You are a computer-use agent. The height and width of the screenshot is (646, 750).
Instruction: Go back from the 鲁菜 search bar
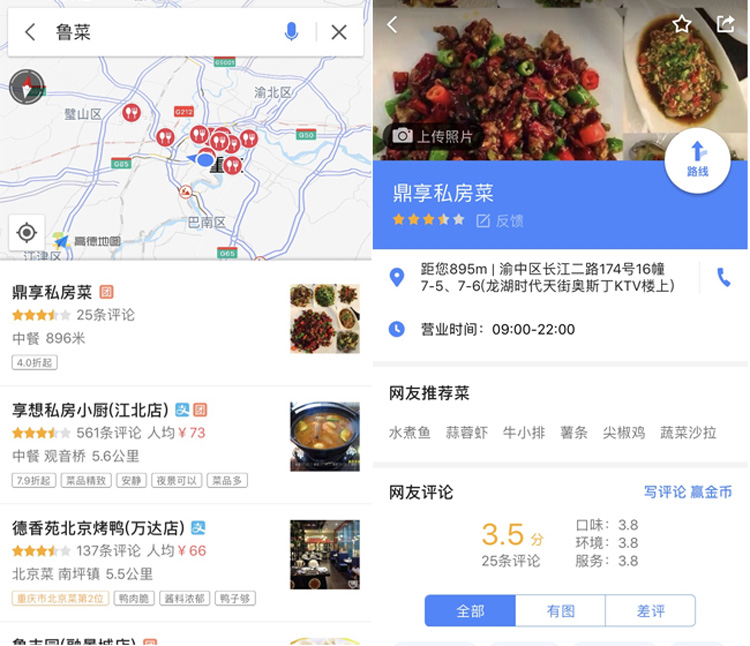(x=30, y=32)
